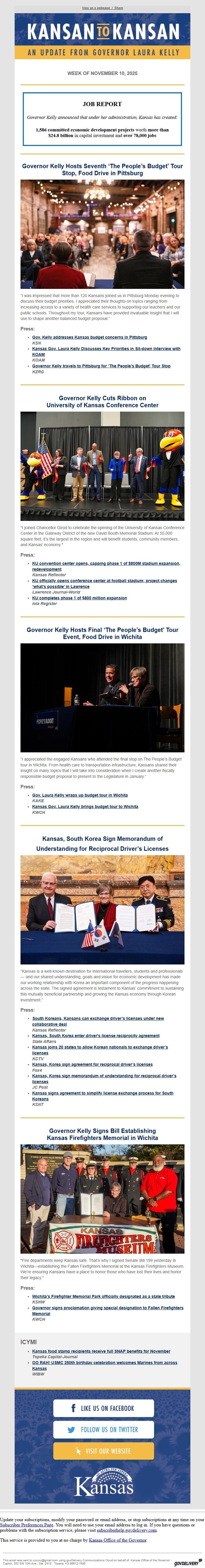
Task: Open the KZRG article on Pittsburg tour stop
Action: click(101, 366)
